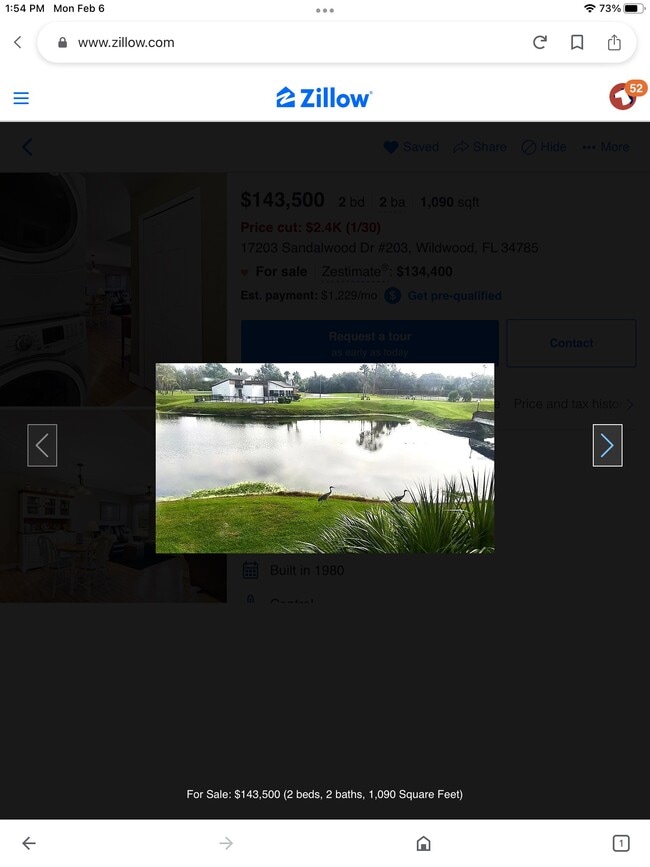Go to browser home page
This screenshot has height=867, width=650.
pyautogui.click(x=423, y=843)
